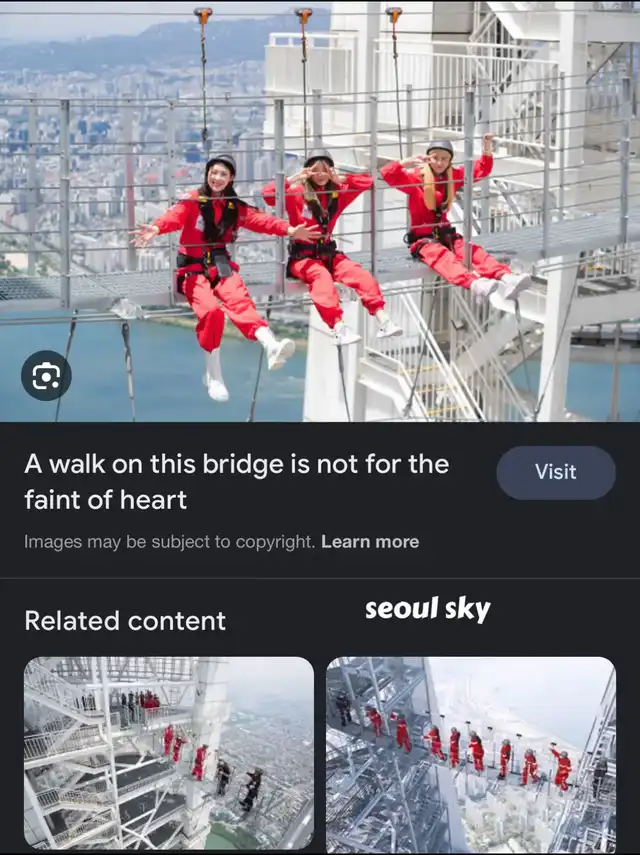The height and width of the screenshot is (855, 640).
Task: Tap the Visit button
Action: click(x=555, y=472)
